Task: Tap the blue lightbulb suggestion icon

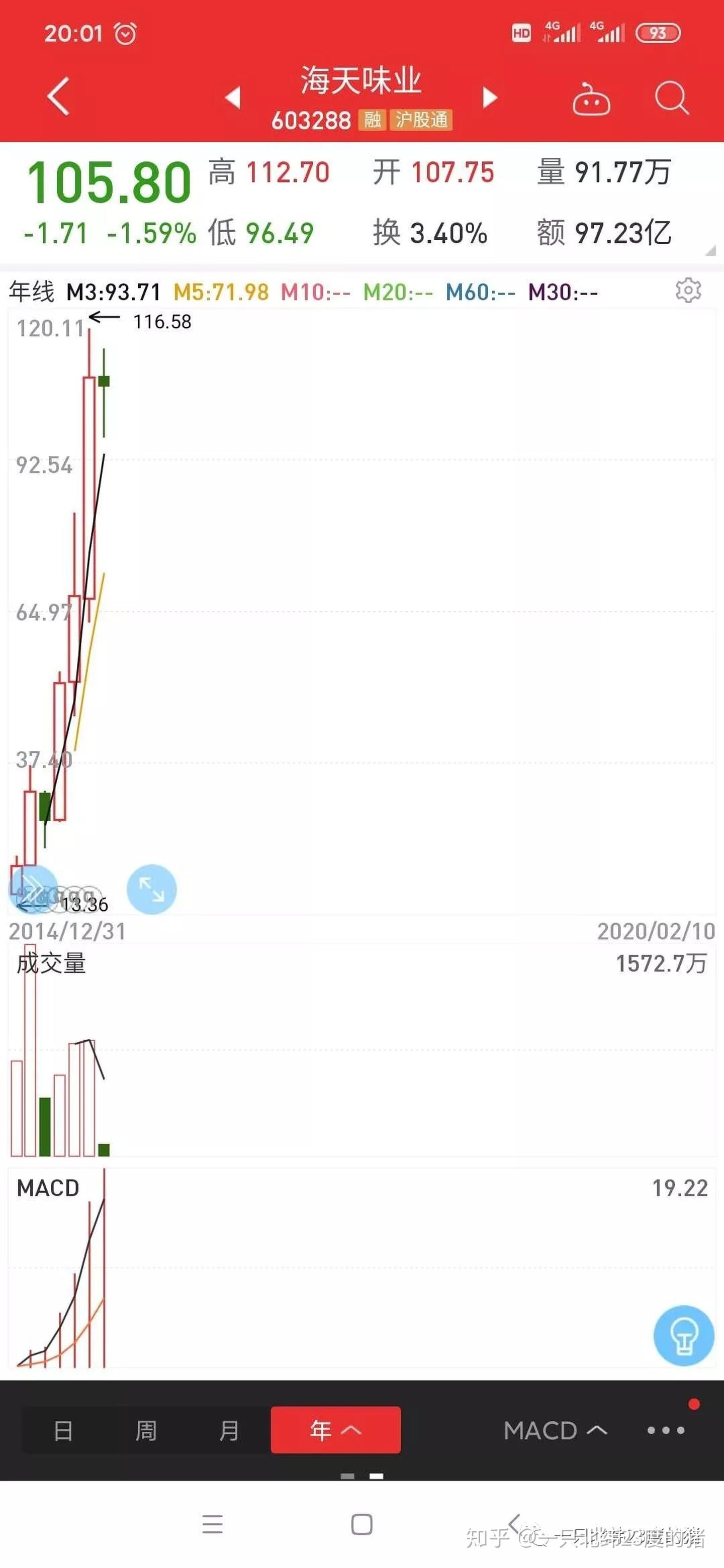Action: pos(684,1334)
